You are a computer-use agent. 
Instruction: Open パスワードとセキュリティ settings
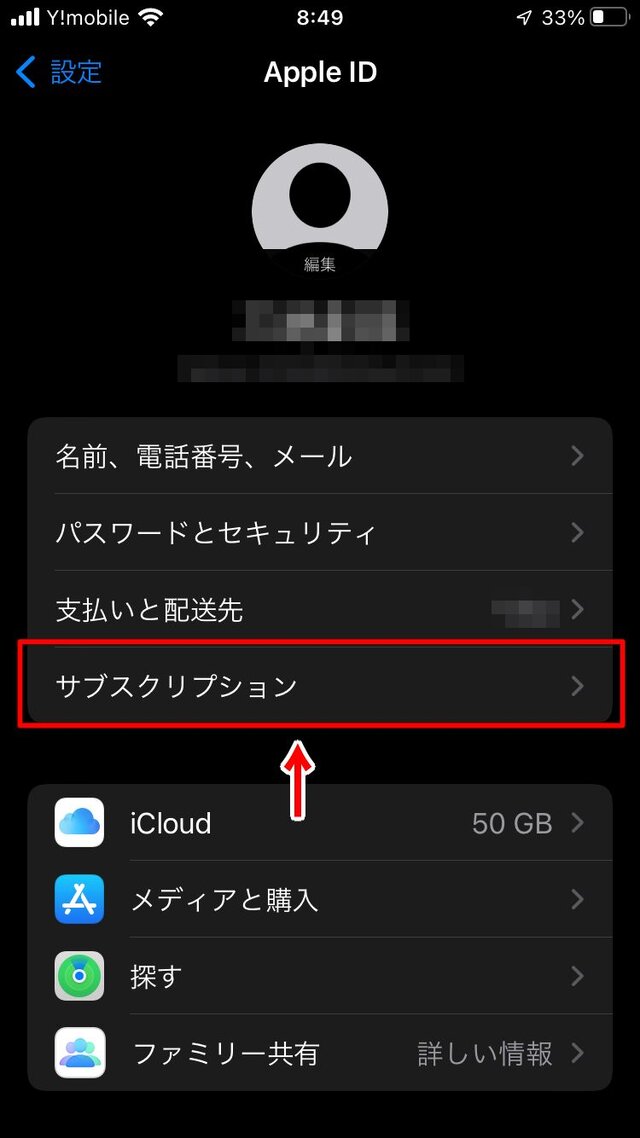[320, 532]
